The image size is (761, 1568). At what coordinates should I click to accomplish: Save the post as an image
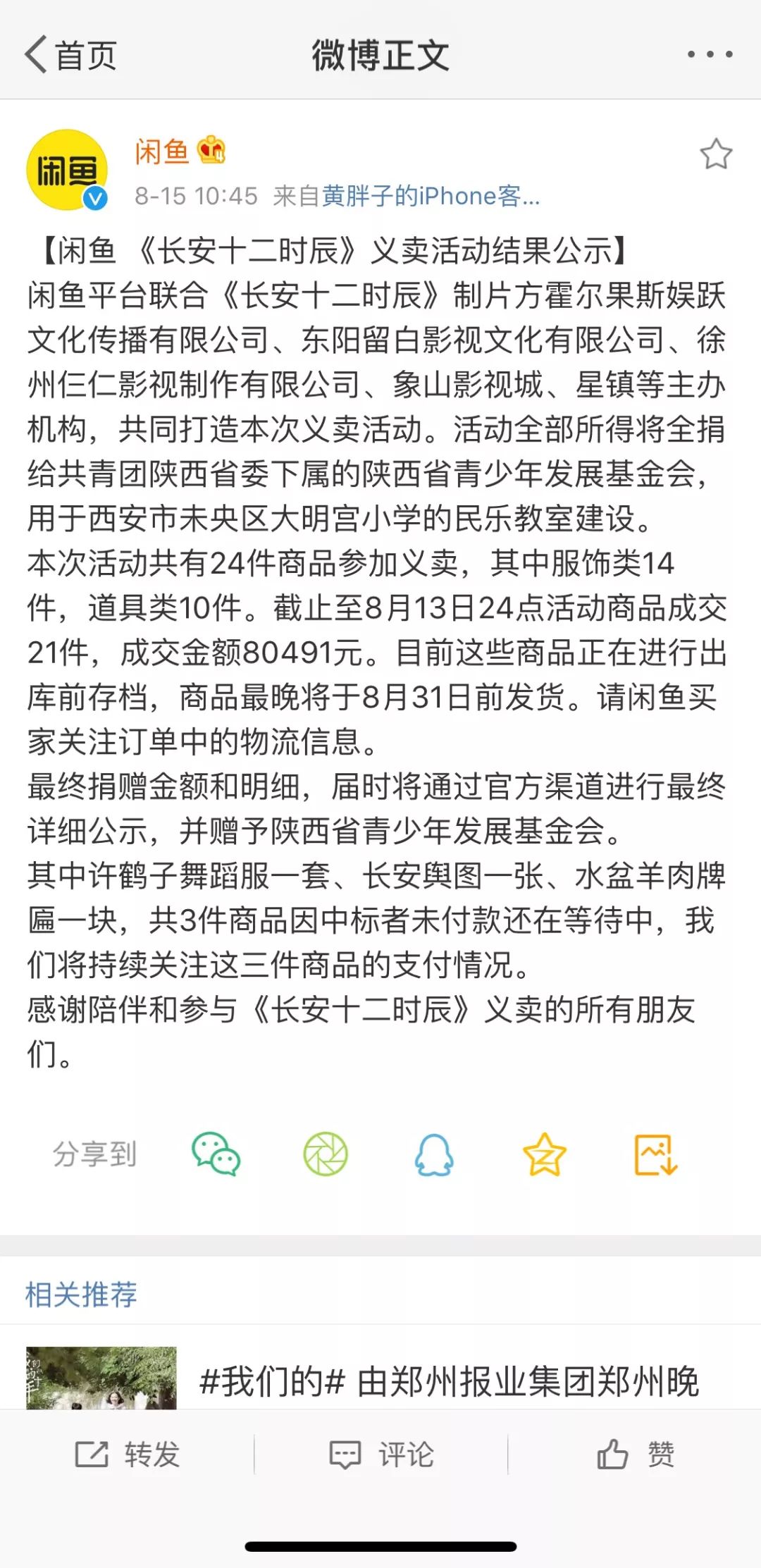pyautogui.click(x=655, y=1154)
